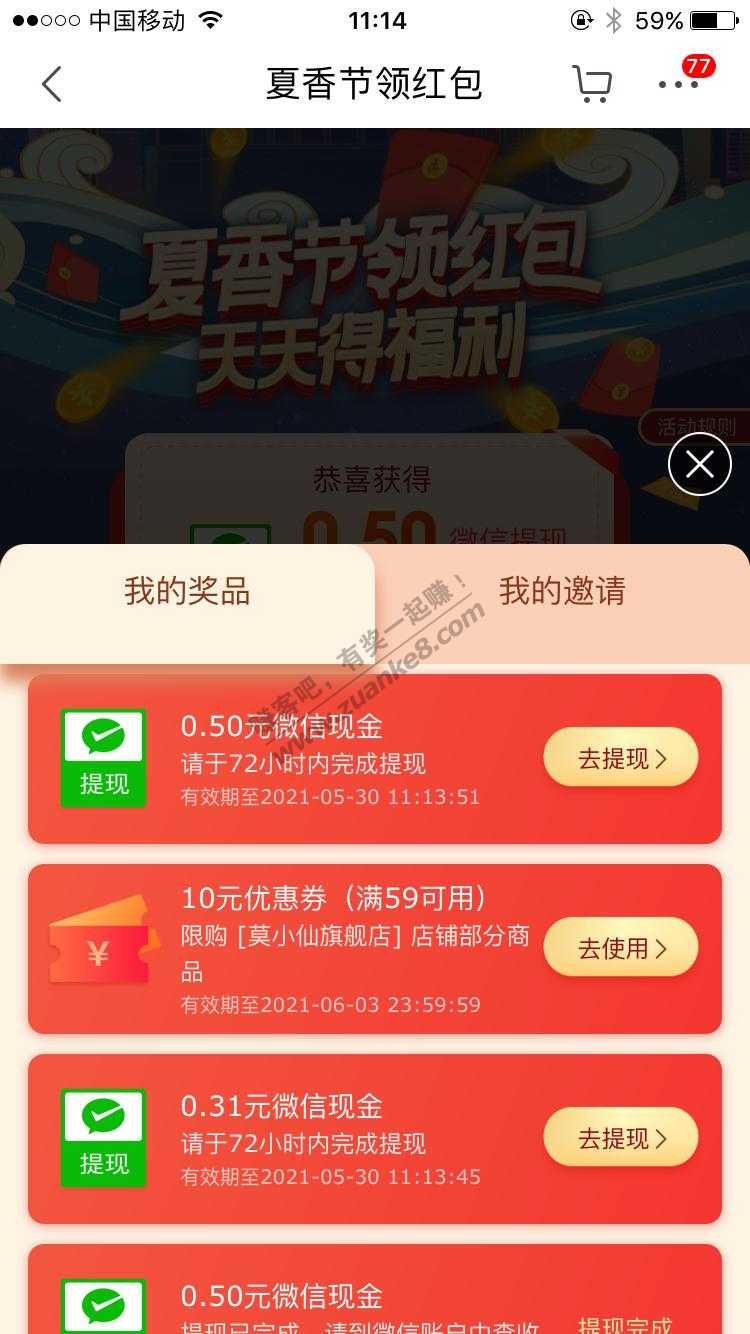Screen dimensions: 750x1334
Task: Tap 去提现 for 0.50元微信现金
Action: [x=621, y=758]
